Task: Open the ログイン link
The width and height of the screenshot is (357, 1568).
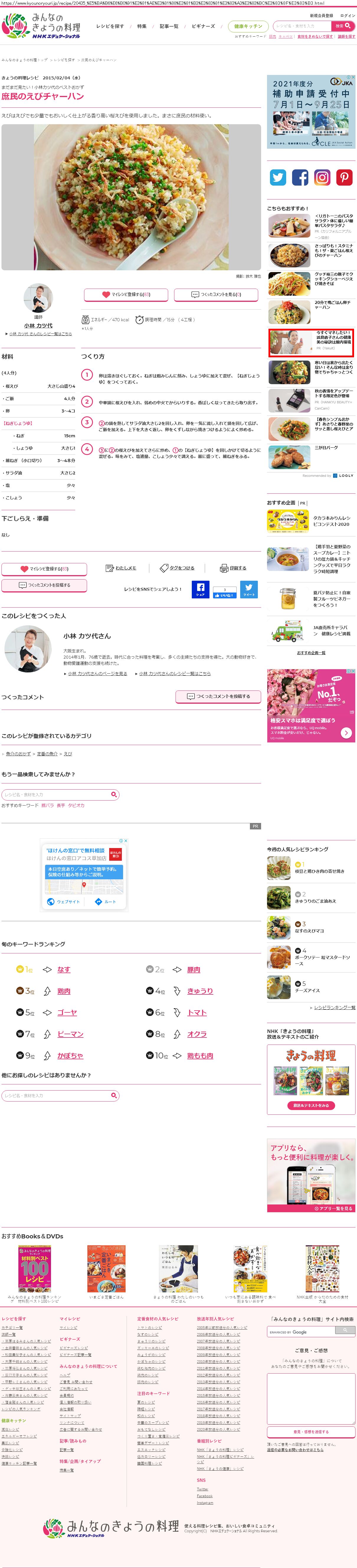Action: pos(347,16)
